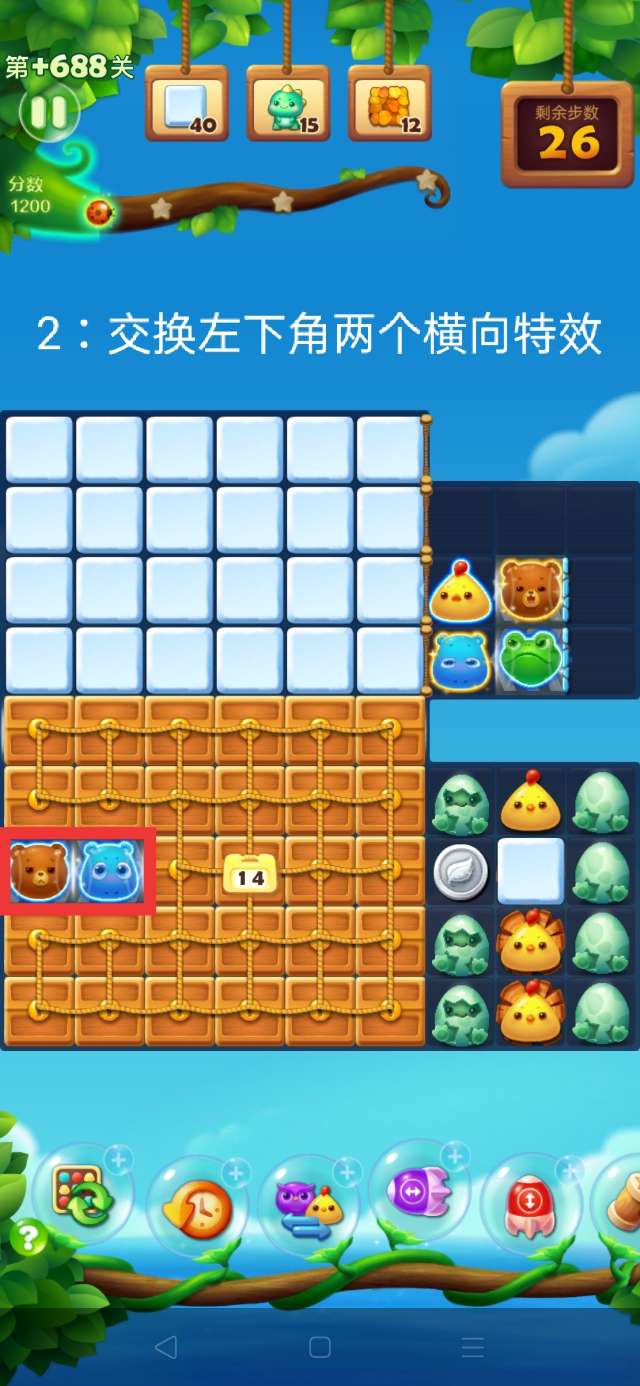Select the green frog piece
The width and height of the screenshot is (640, 1386).
(531, 658)
